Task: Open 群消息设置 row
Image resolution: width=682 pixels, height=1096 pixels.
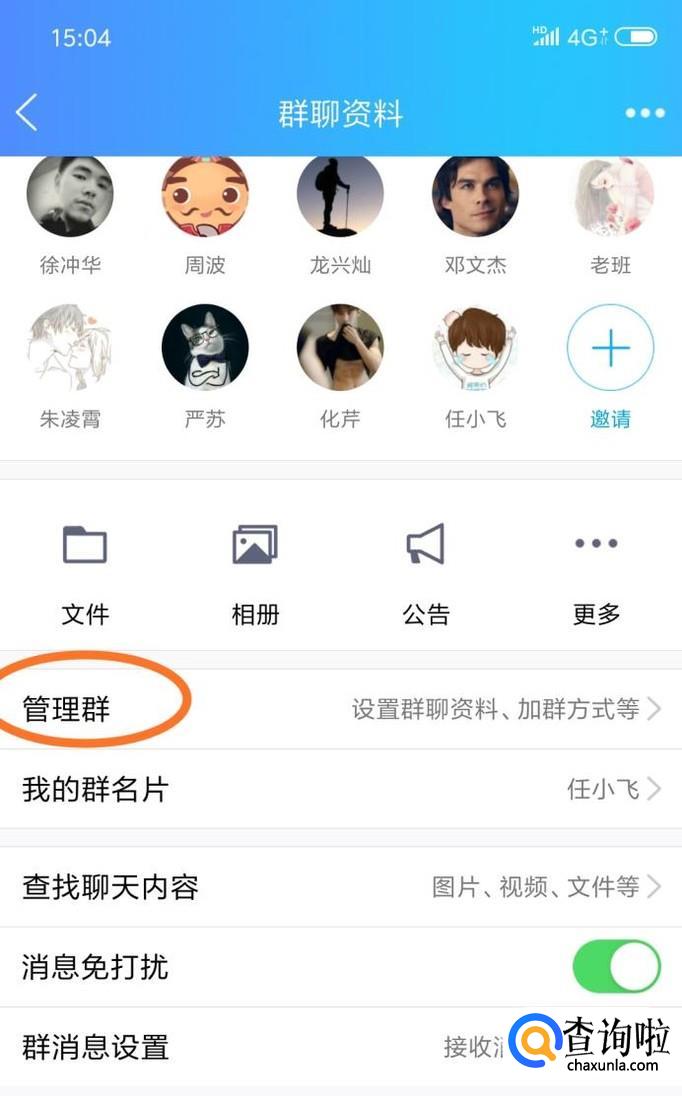Action: 250,1047
